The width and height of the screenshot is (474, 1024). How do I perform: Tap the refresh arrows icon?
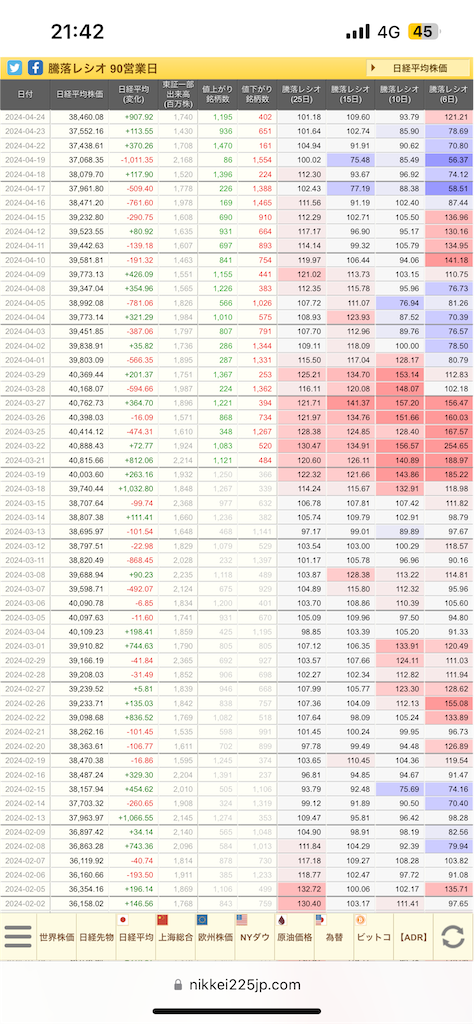pyautogui.click(x=453, y=936)
